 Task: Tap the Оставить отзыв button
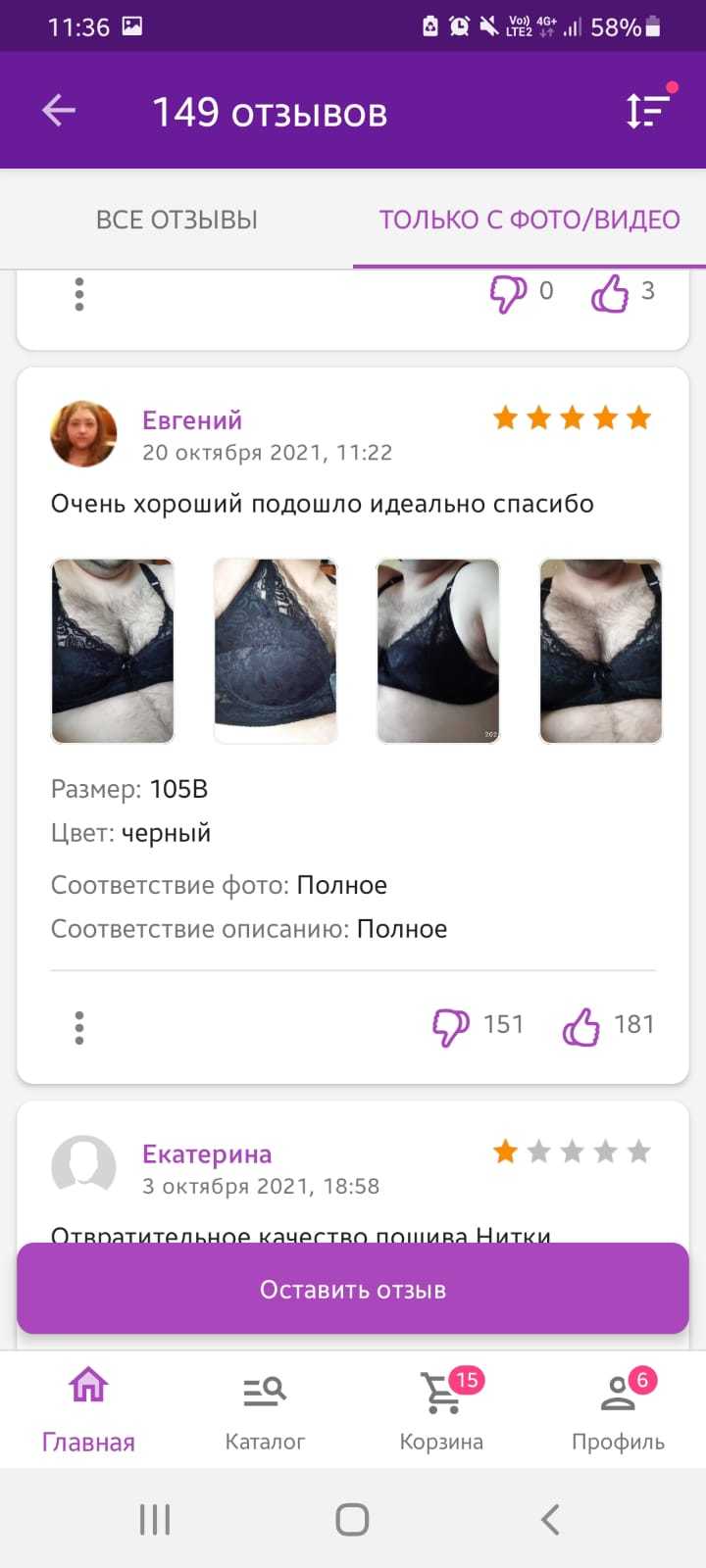(353, 1289)
